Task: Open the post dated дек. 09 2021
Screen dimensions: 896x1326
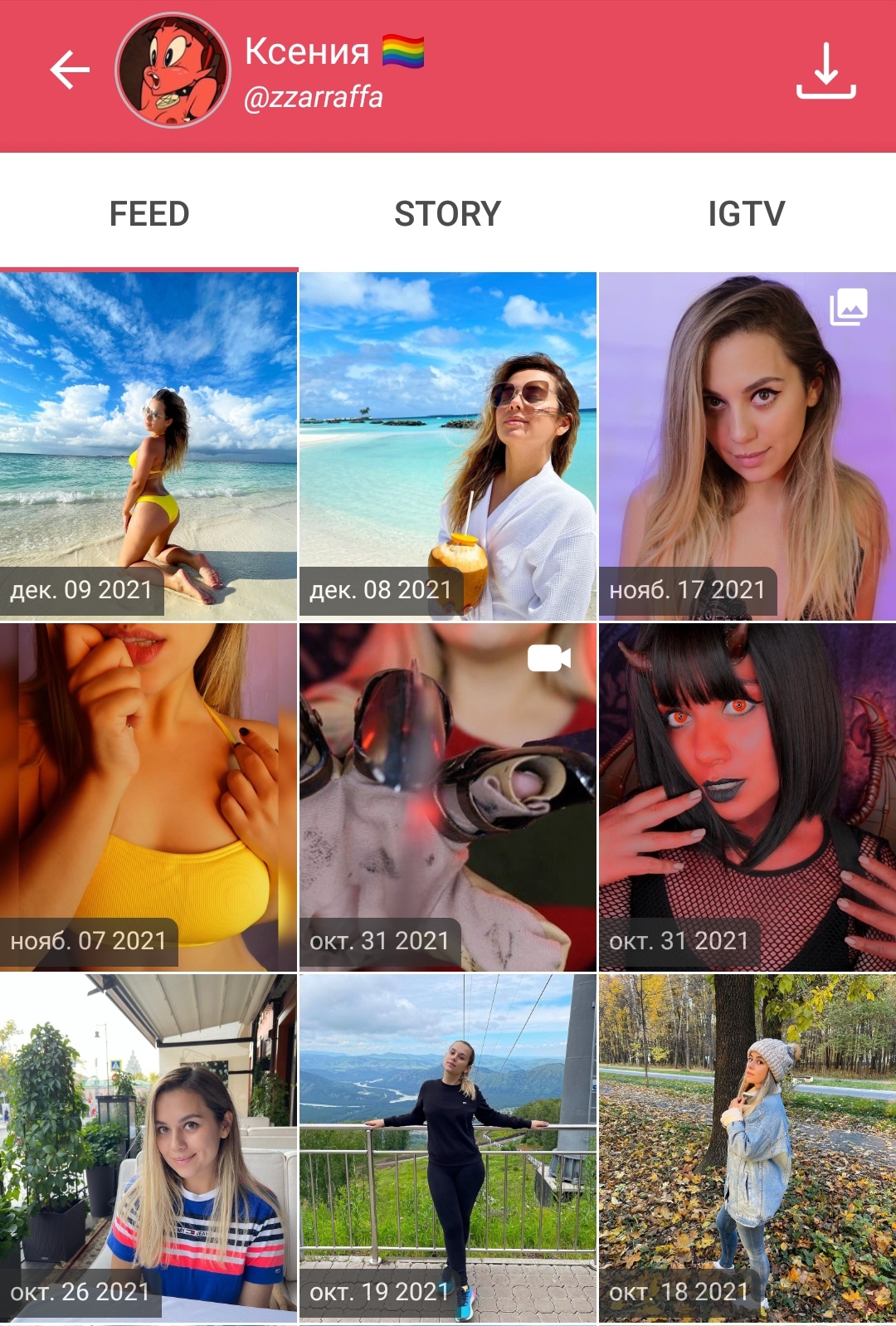Action: [149, 446]
